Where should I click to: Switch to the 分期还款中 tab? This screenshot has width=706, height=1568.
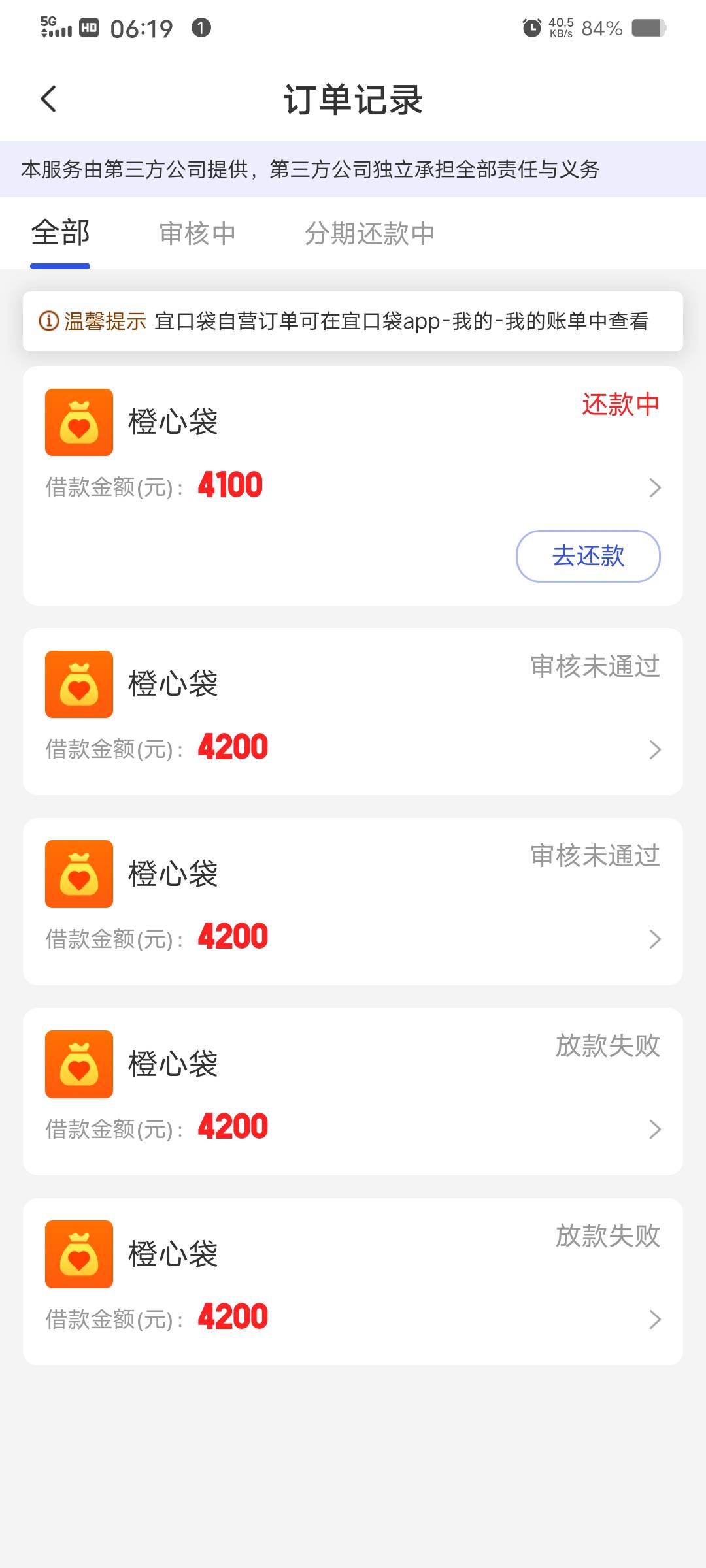pyautogui.click(x=369, y=233)
